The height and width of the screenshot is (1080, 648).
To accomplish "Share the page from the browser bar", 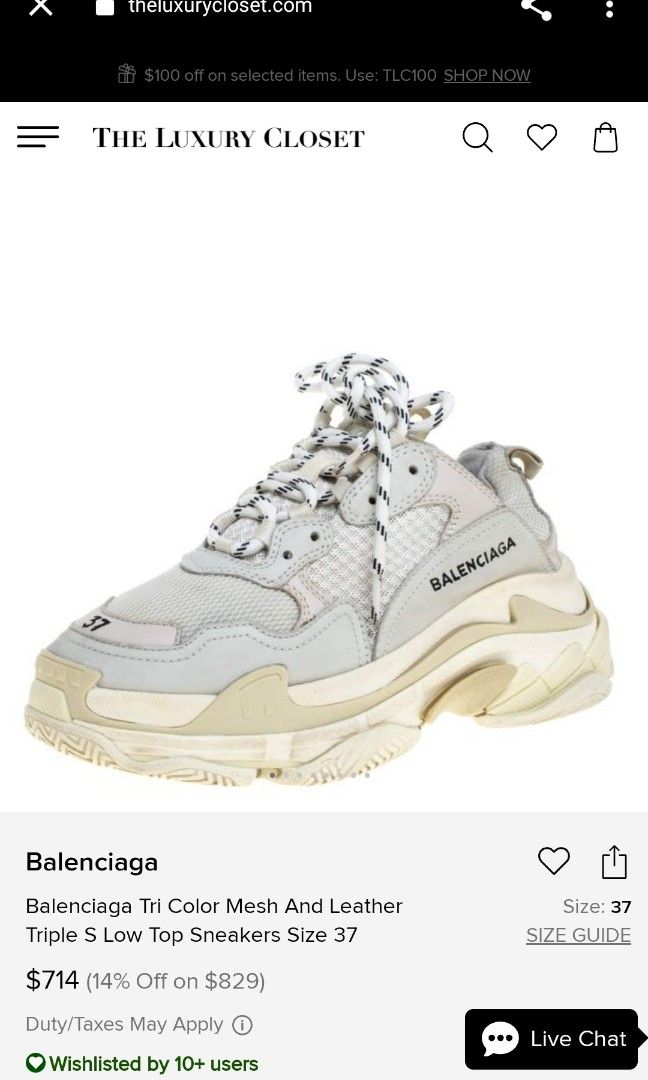I will click(536, 9).
